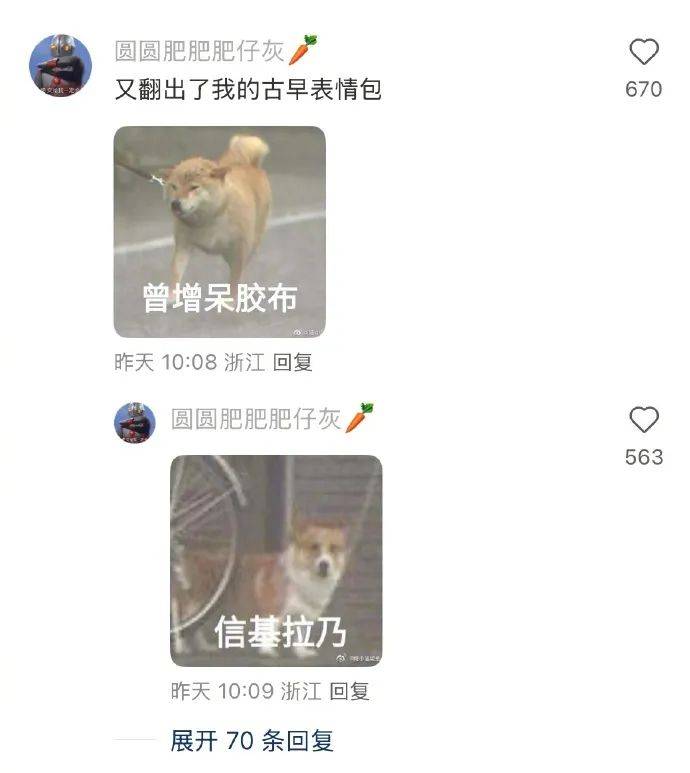Tap 回复 under the 10:08 comment
Viewport: 690px width, 773px height.
pos(293,362)
